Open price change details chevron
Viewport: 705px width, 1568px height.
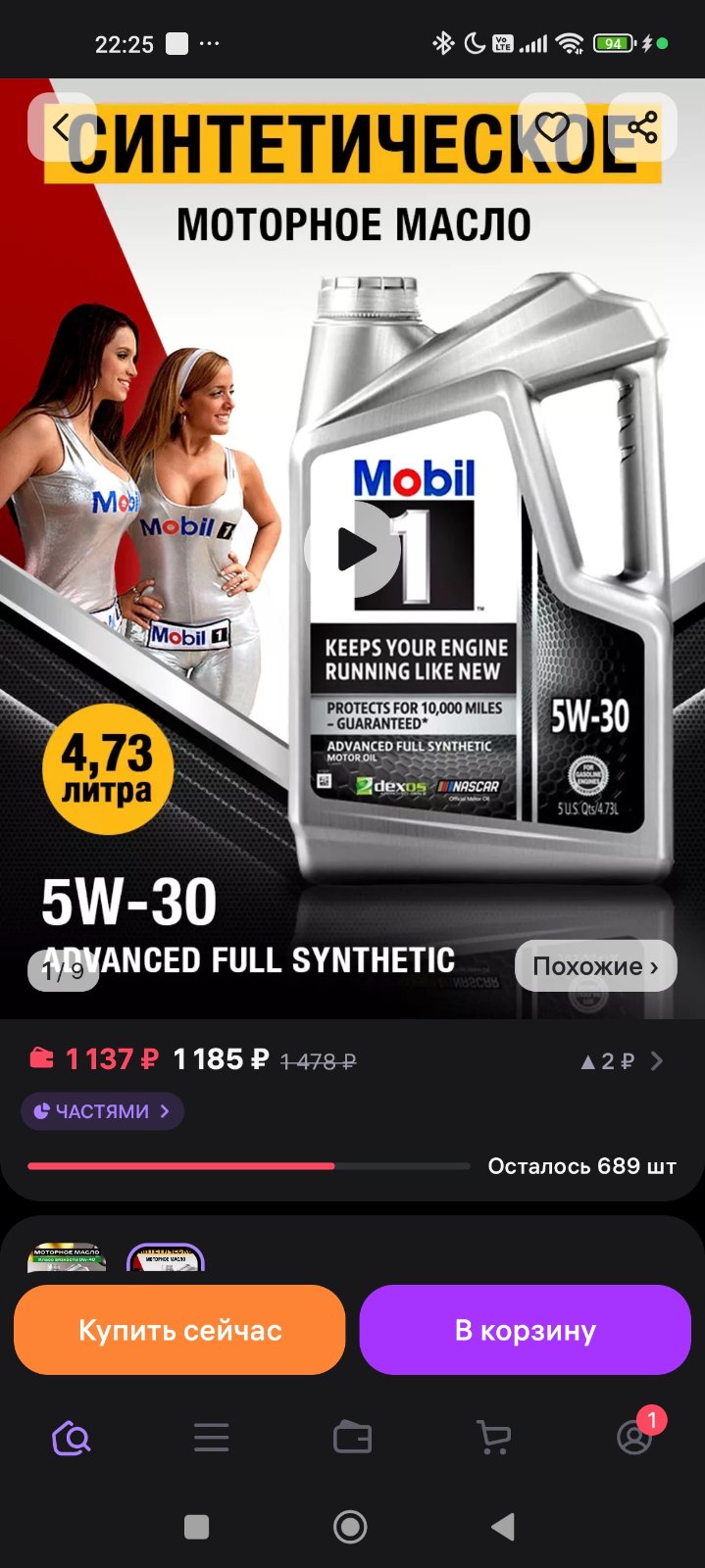pos(657,1061)
